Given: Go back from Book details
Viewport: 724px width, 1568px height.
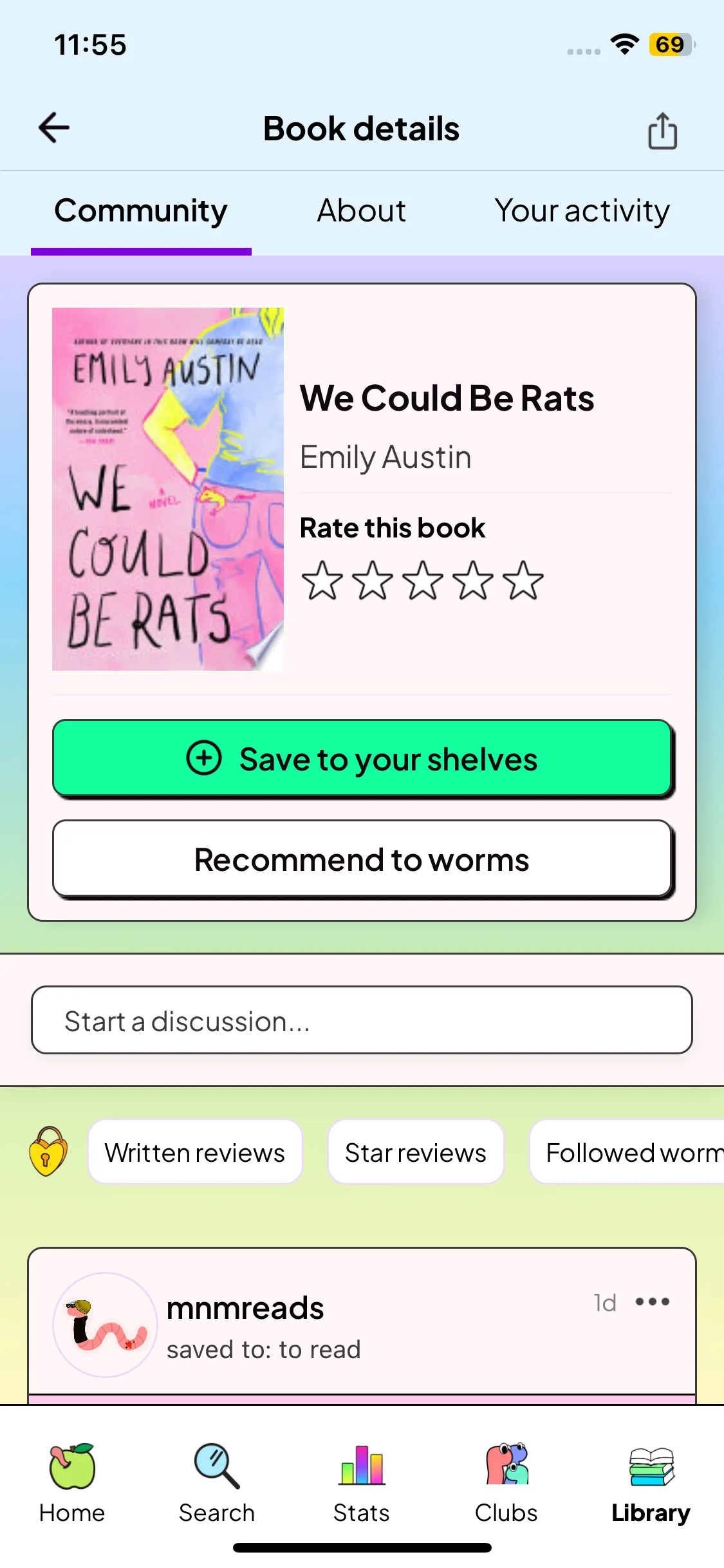Looking at the screenshot, I should [54, 127].
